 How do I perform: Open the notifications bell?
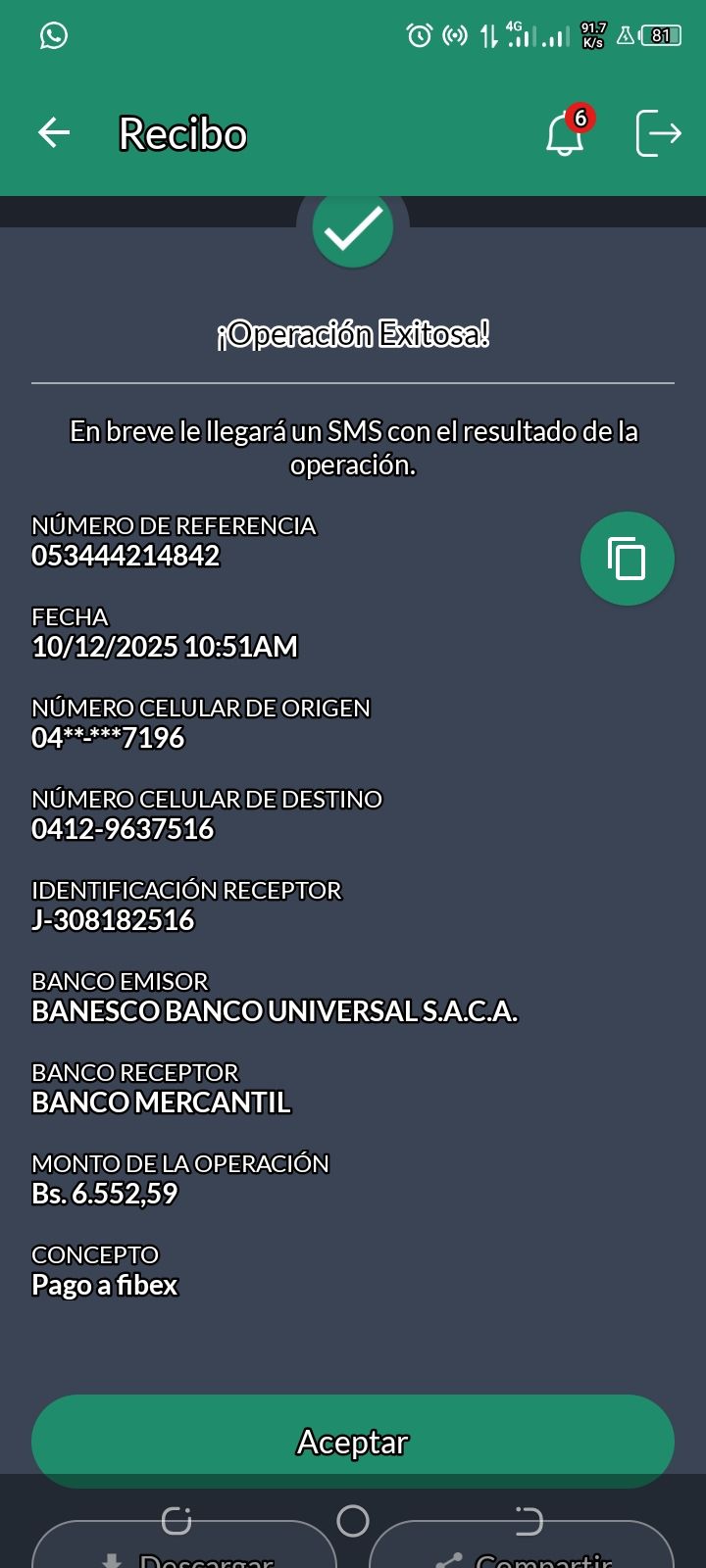[565, 134]
